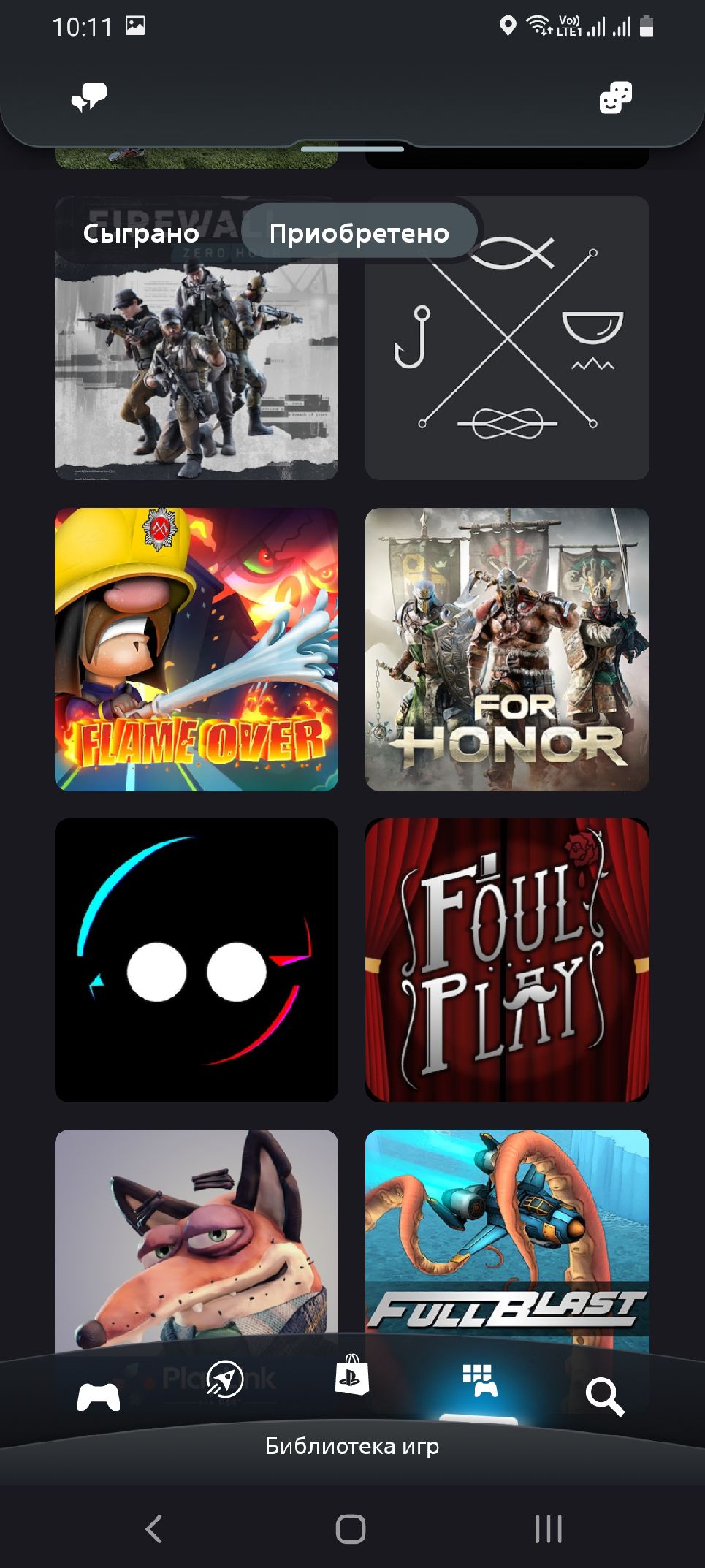Open the black tile with two white dots
705x1568 pixels.
click(x=197, y=960)
